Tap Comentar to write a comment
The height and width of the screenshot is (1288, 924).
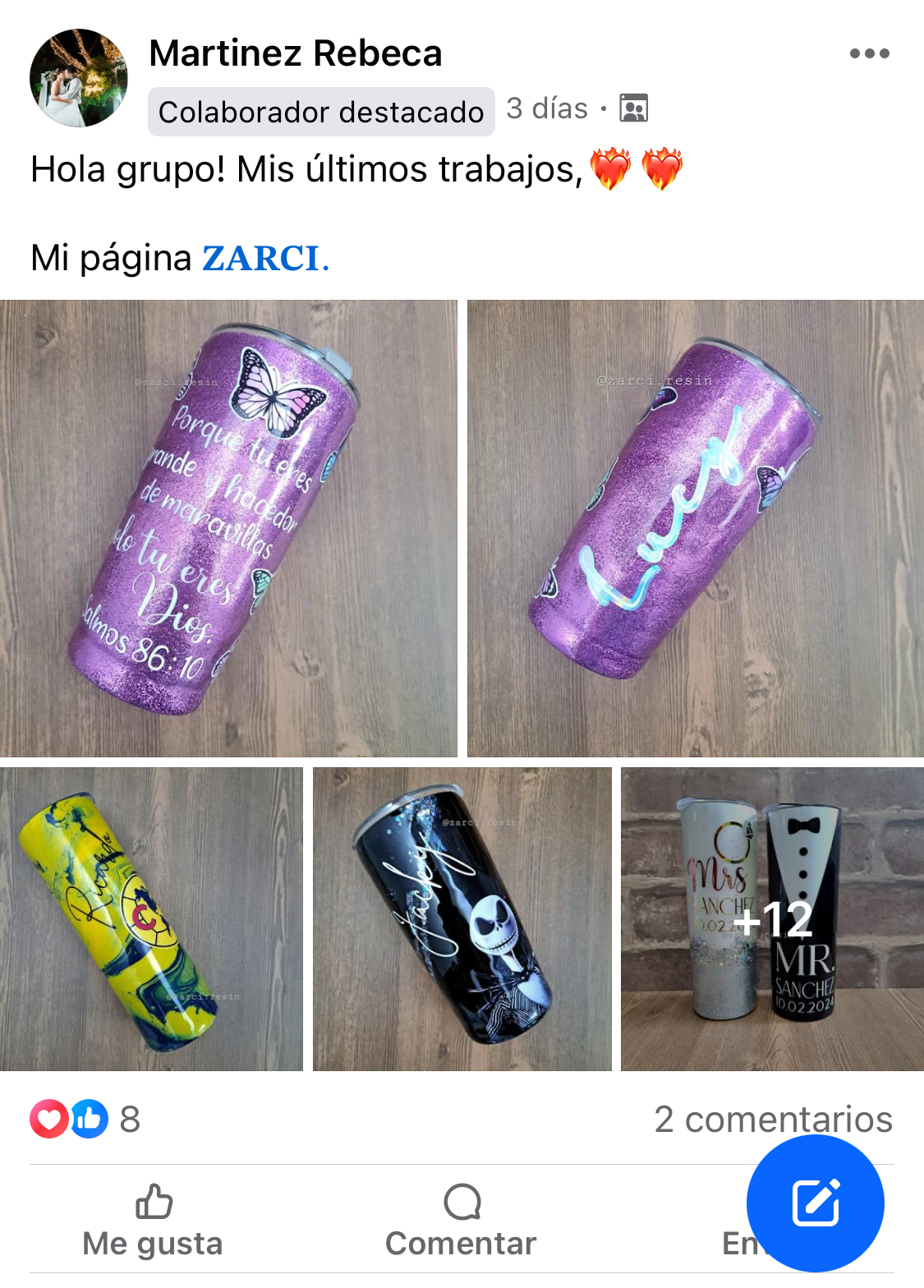(461, 1221)
